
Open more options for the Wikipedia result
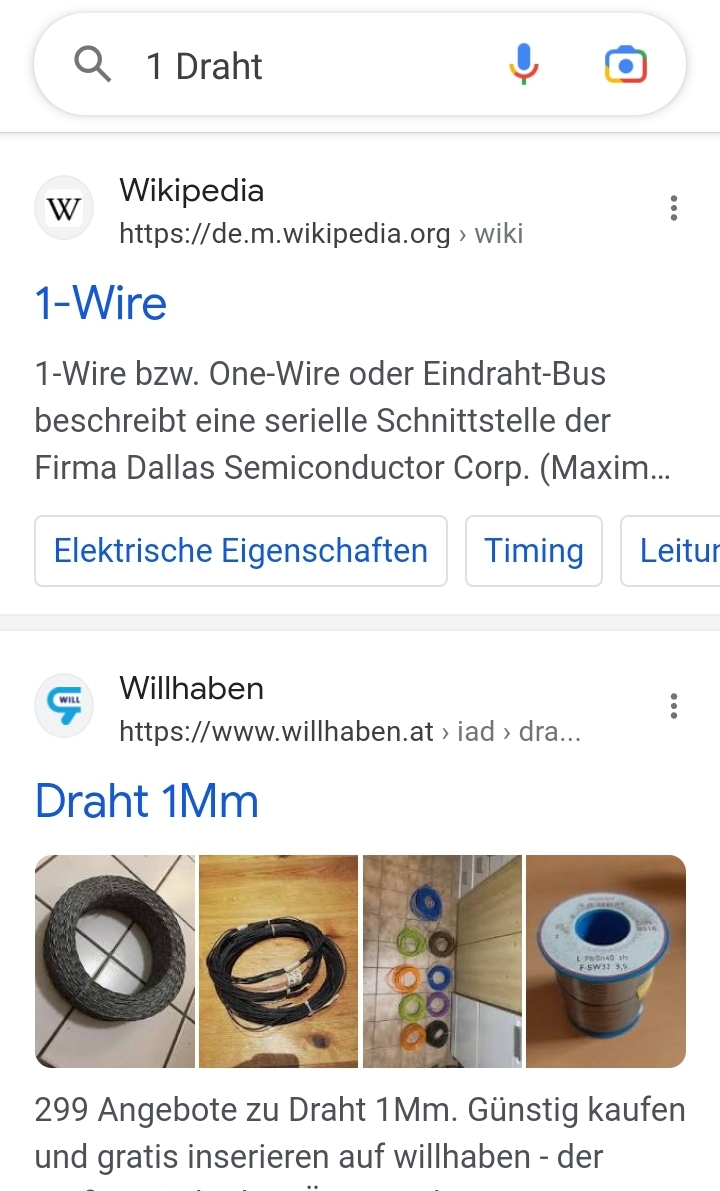(674, 208)
